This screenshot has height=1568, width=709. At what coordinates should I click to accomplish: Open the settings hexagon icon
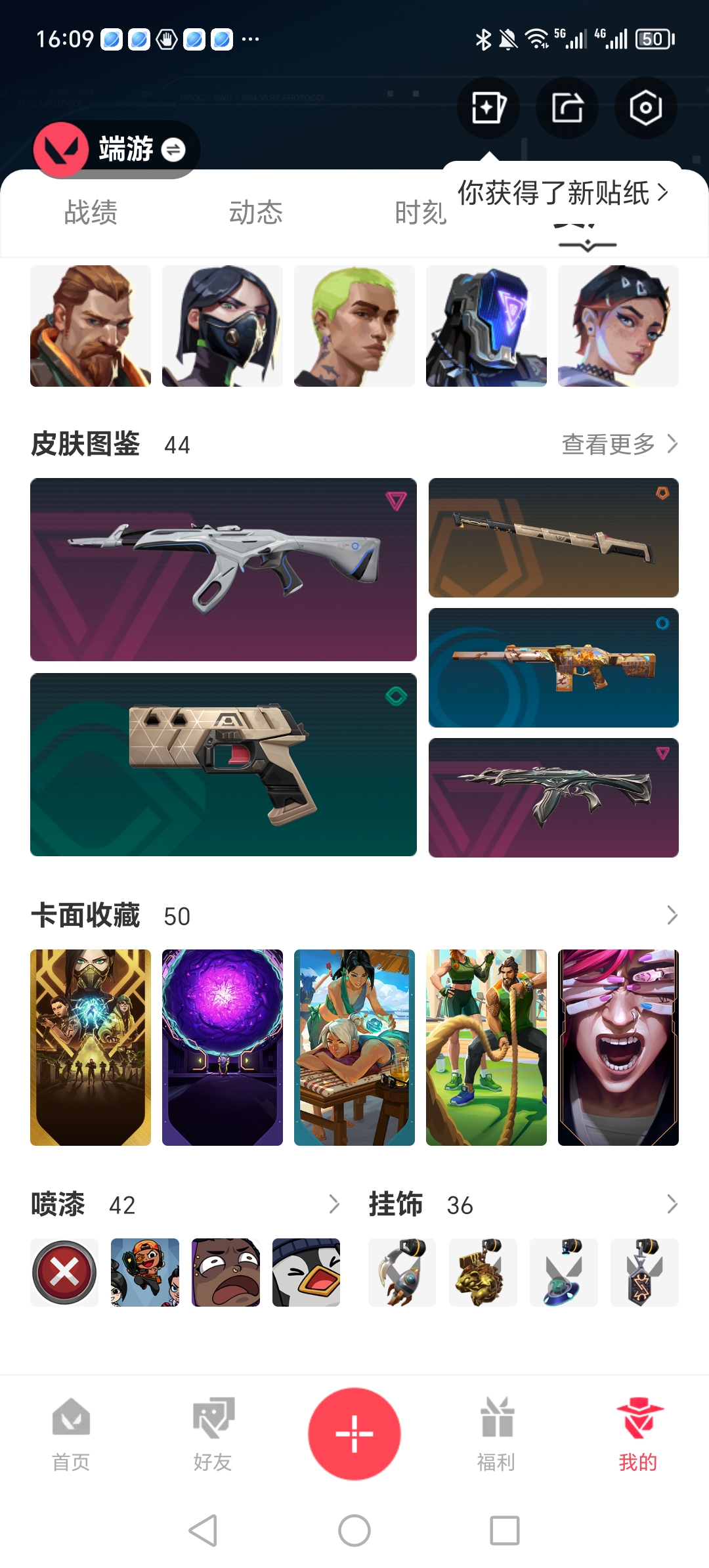(x=645, y=108)
